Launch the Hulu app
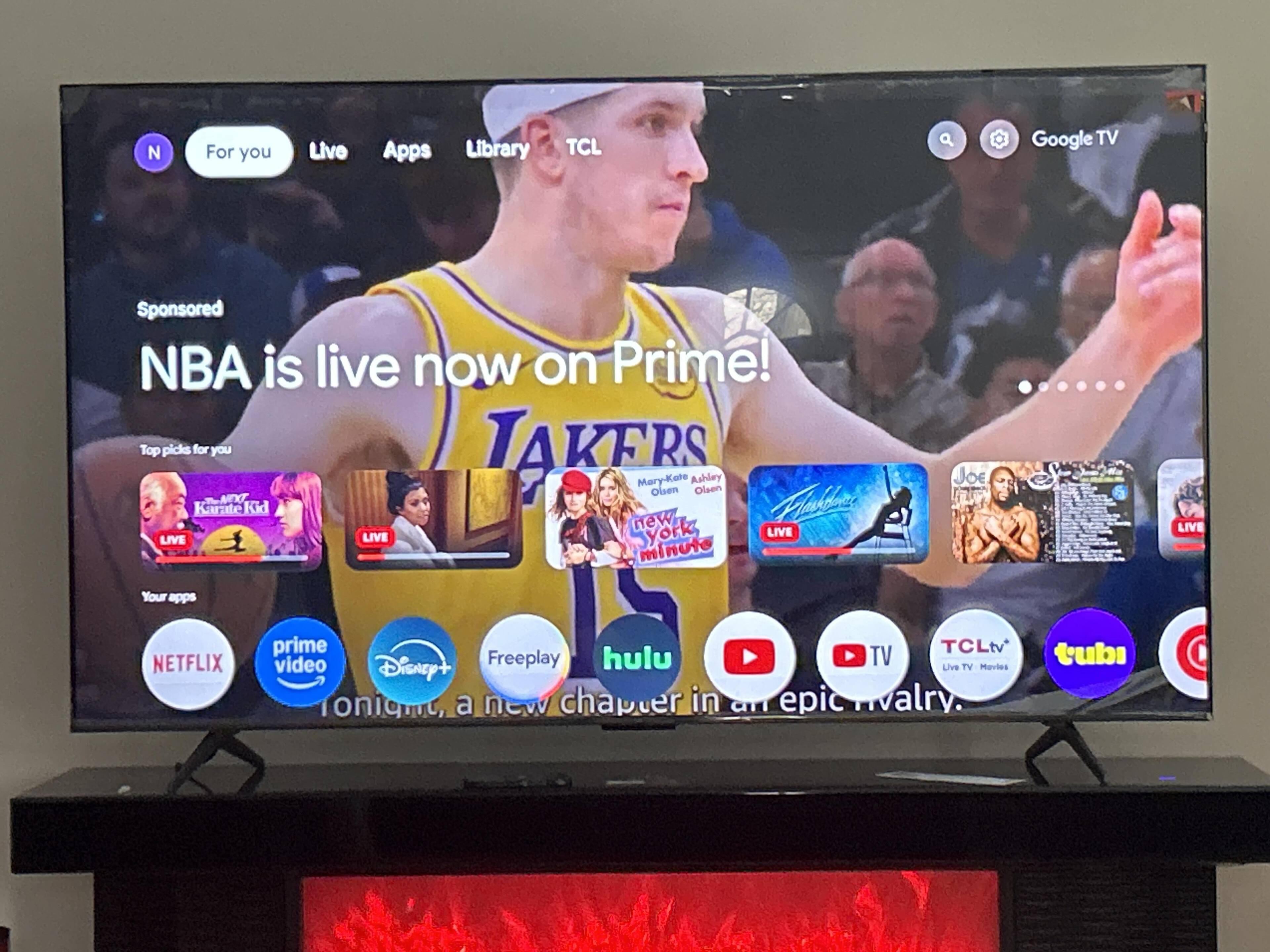 636,657
